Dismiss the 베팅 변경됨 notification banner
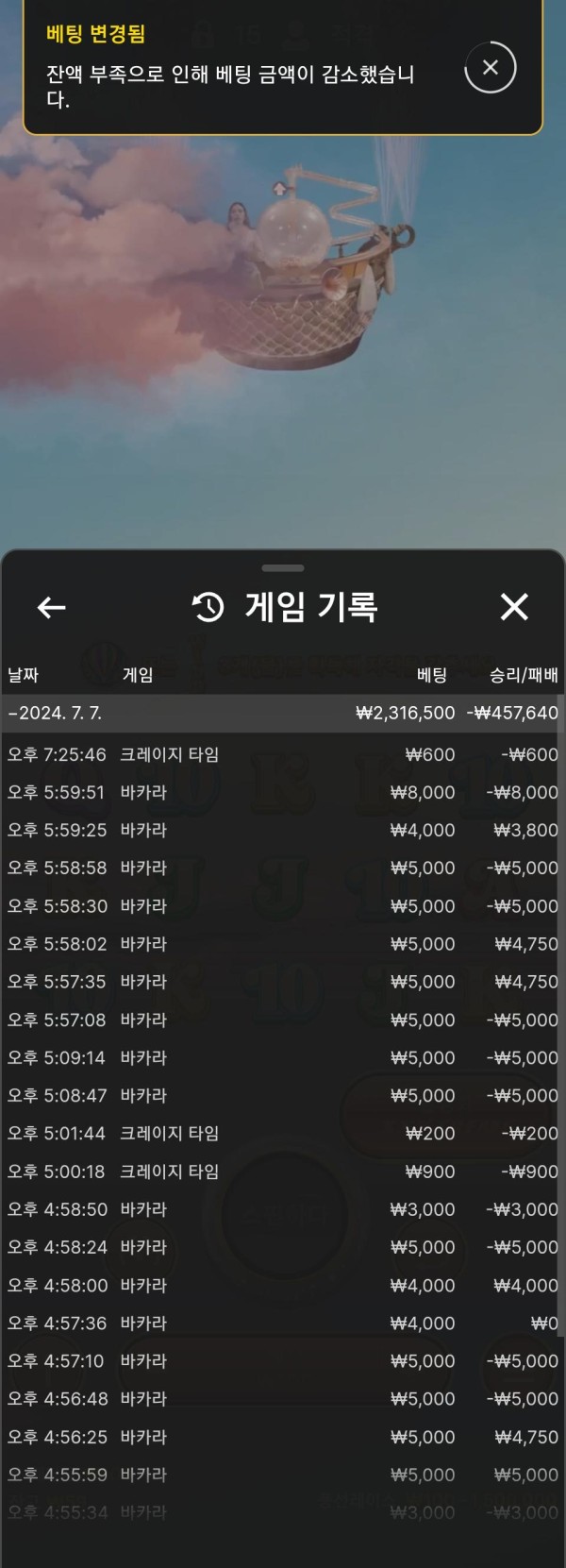Image resolution: width=566 pixels, height=1568 pixels. pyautogui.click(x=491, y=68)
